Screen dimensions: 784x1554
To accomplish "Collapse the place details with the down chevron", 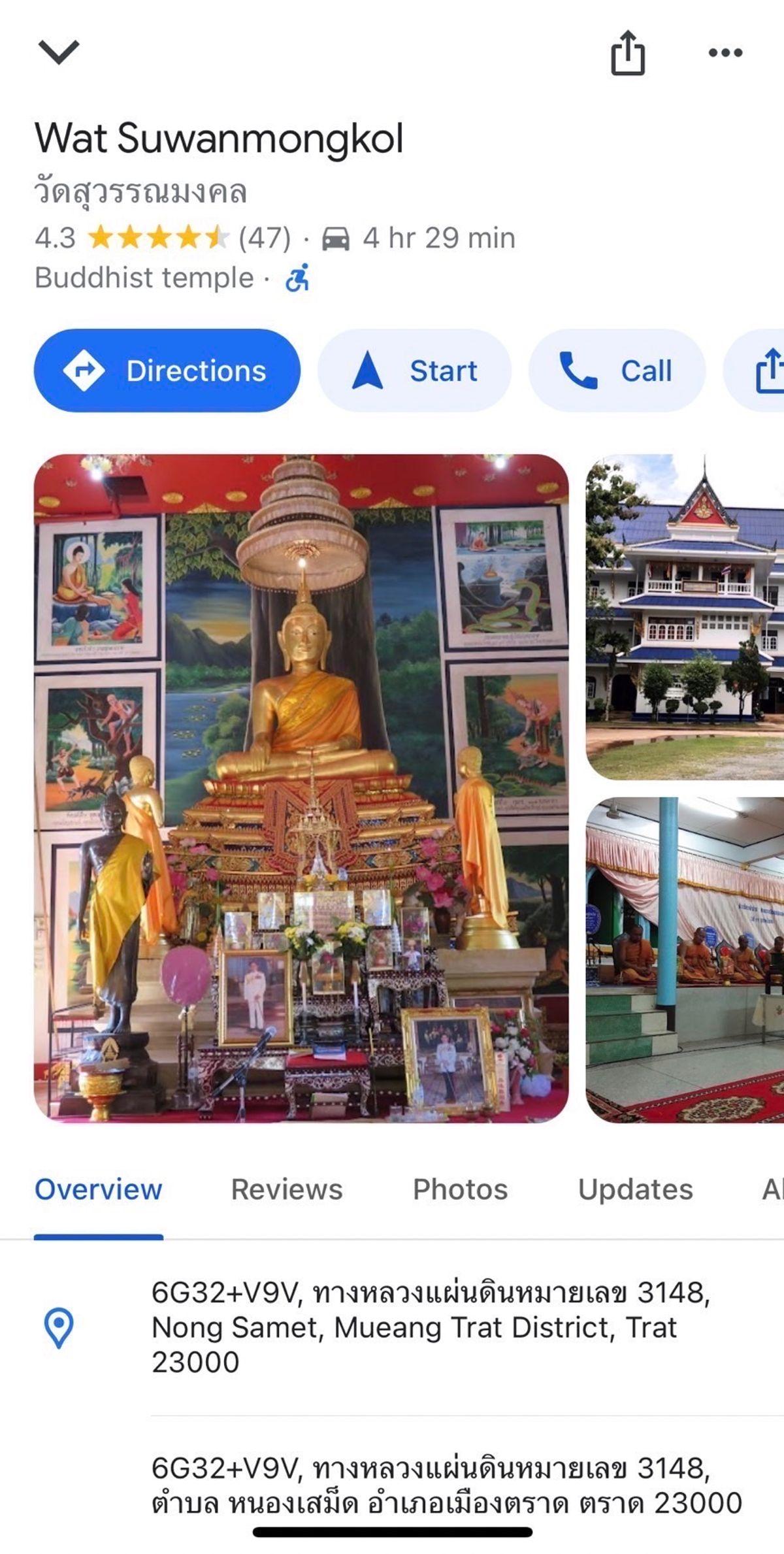I will pyautogui.click(x=59, y=52).
